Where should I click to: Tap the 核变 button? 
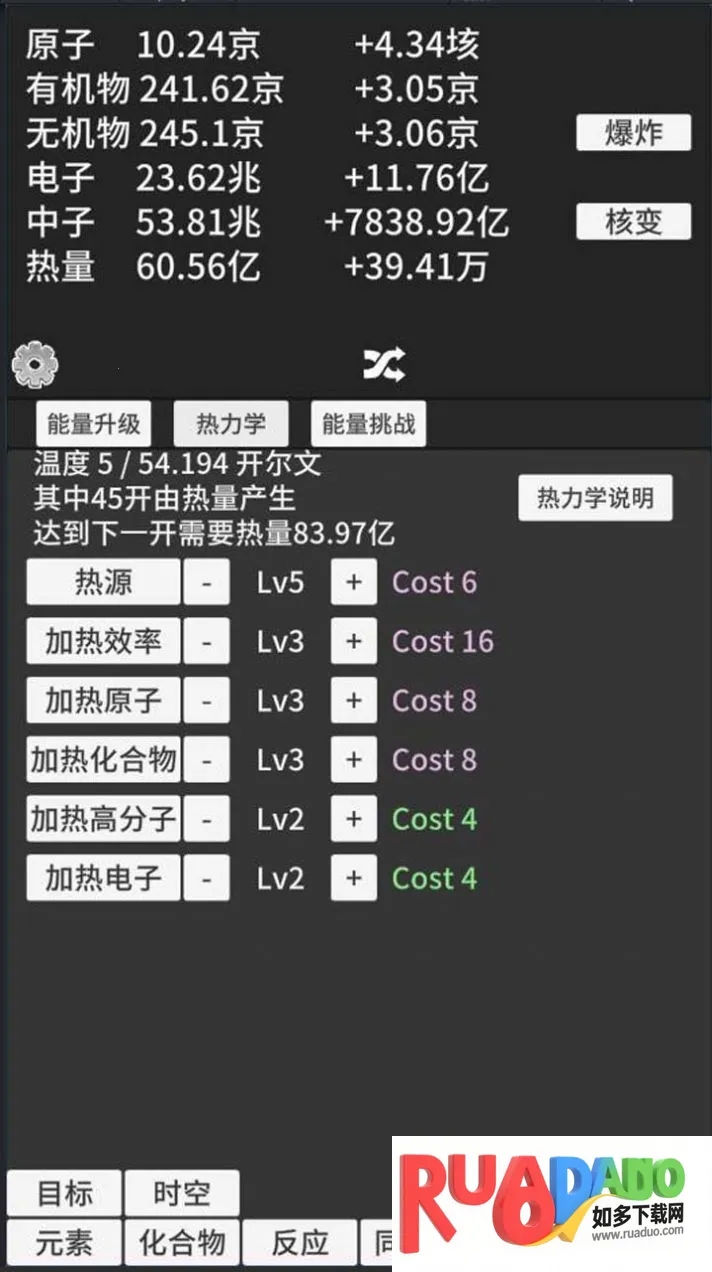pos(633,221)
